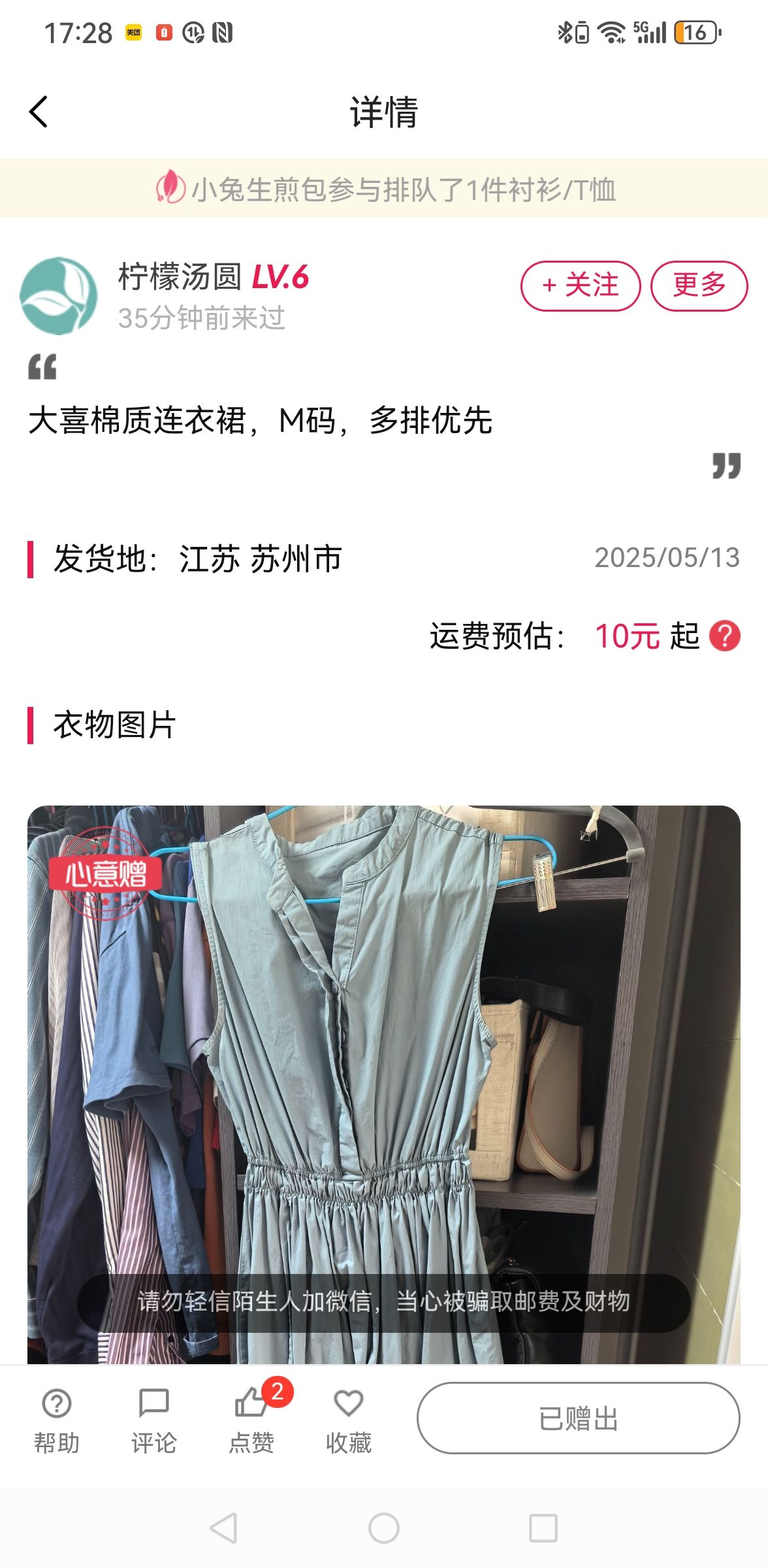Screen dimensions: 768x1568
Task: Follow 柠檬汤圆 with the 关注 button
Action: [x=581, y=286]
